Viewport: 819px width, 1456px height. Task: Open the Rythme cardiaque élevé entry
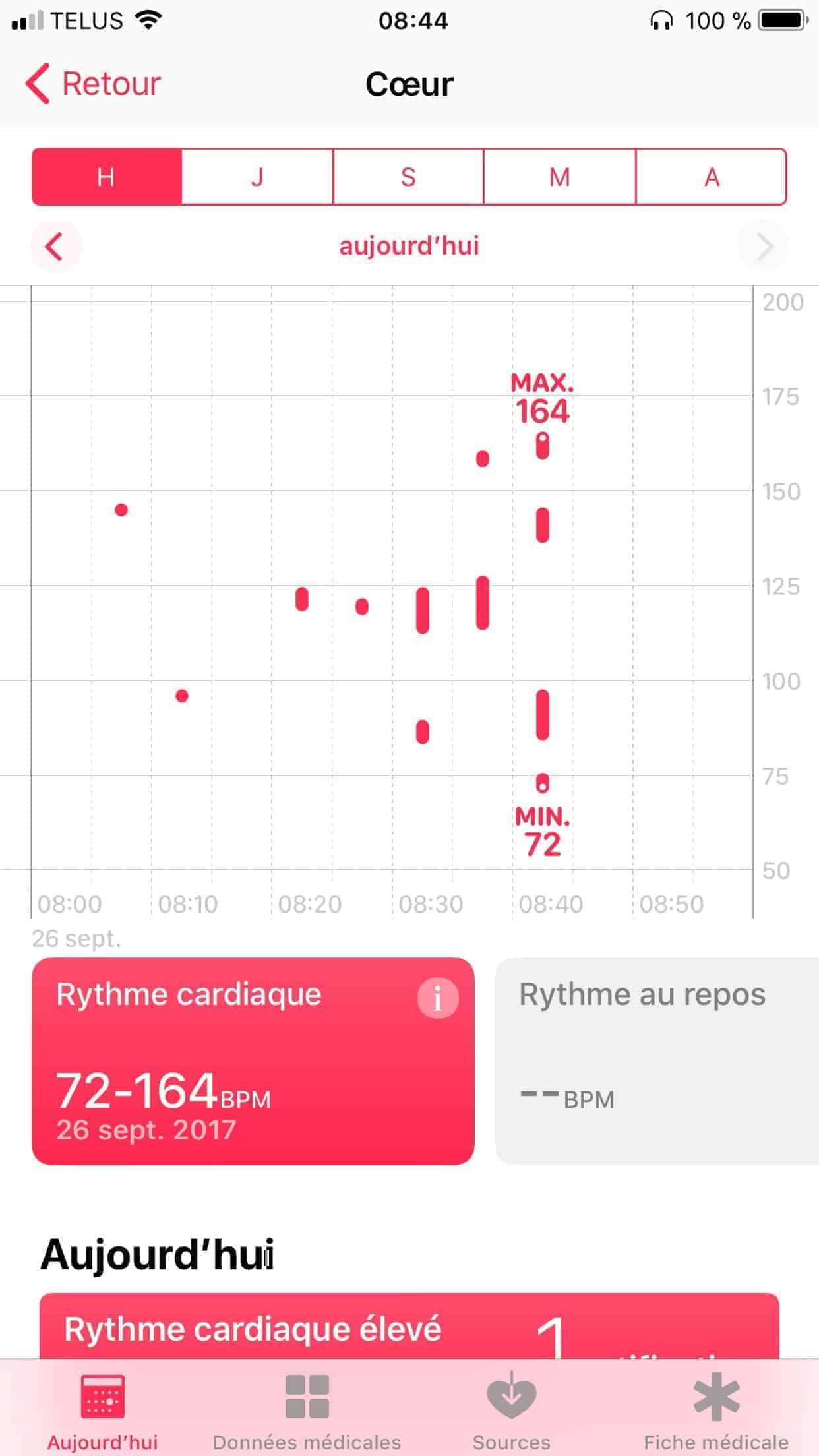pyautogui.click(x=409, y=1327)
